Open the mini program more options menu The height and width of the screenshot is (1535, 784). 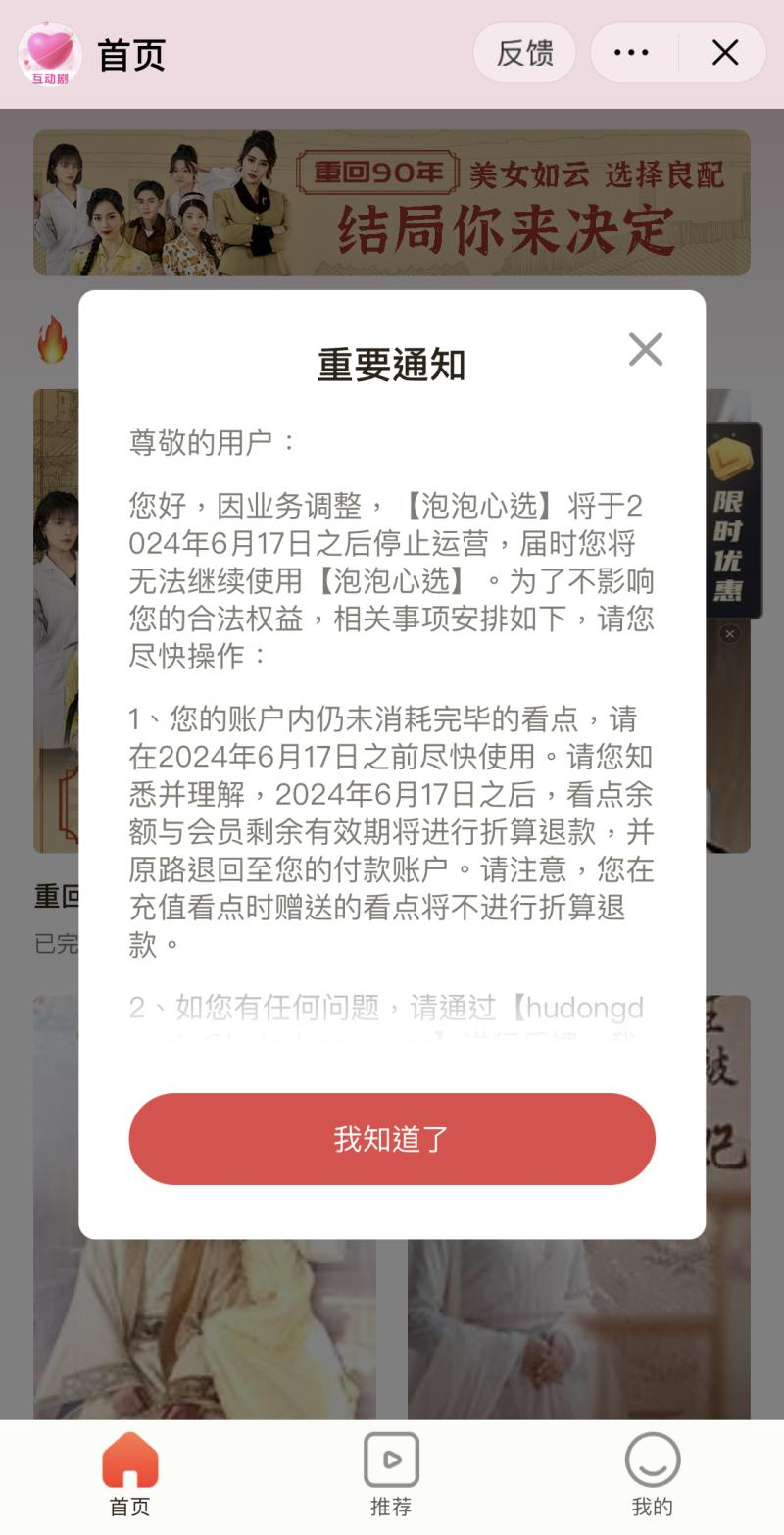tap(632, 53)
